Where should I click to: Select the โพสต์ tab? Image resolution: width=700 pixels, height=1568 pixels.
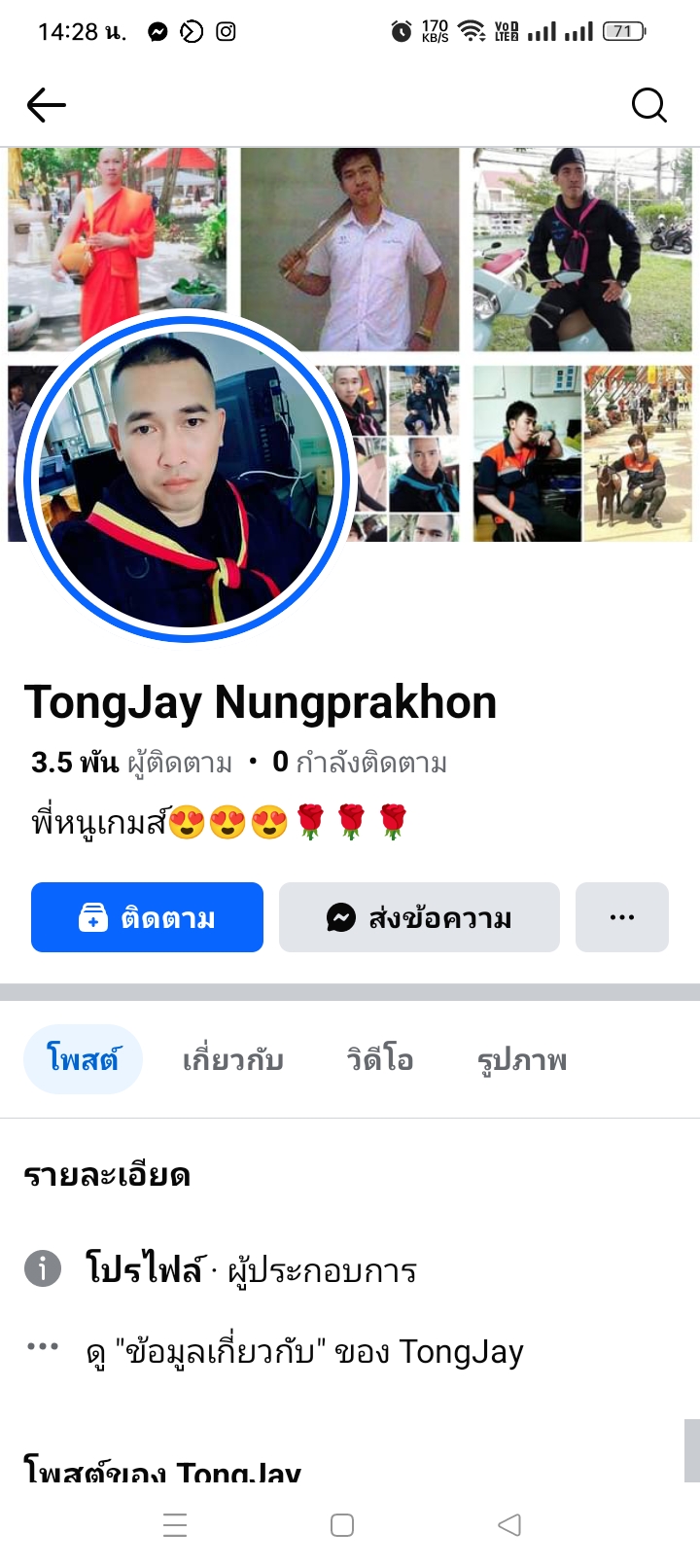(83, 1059)
